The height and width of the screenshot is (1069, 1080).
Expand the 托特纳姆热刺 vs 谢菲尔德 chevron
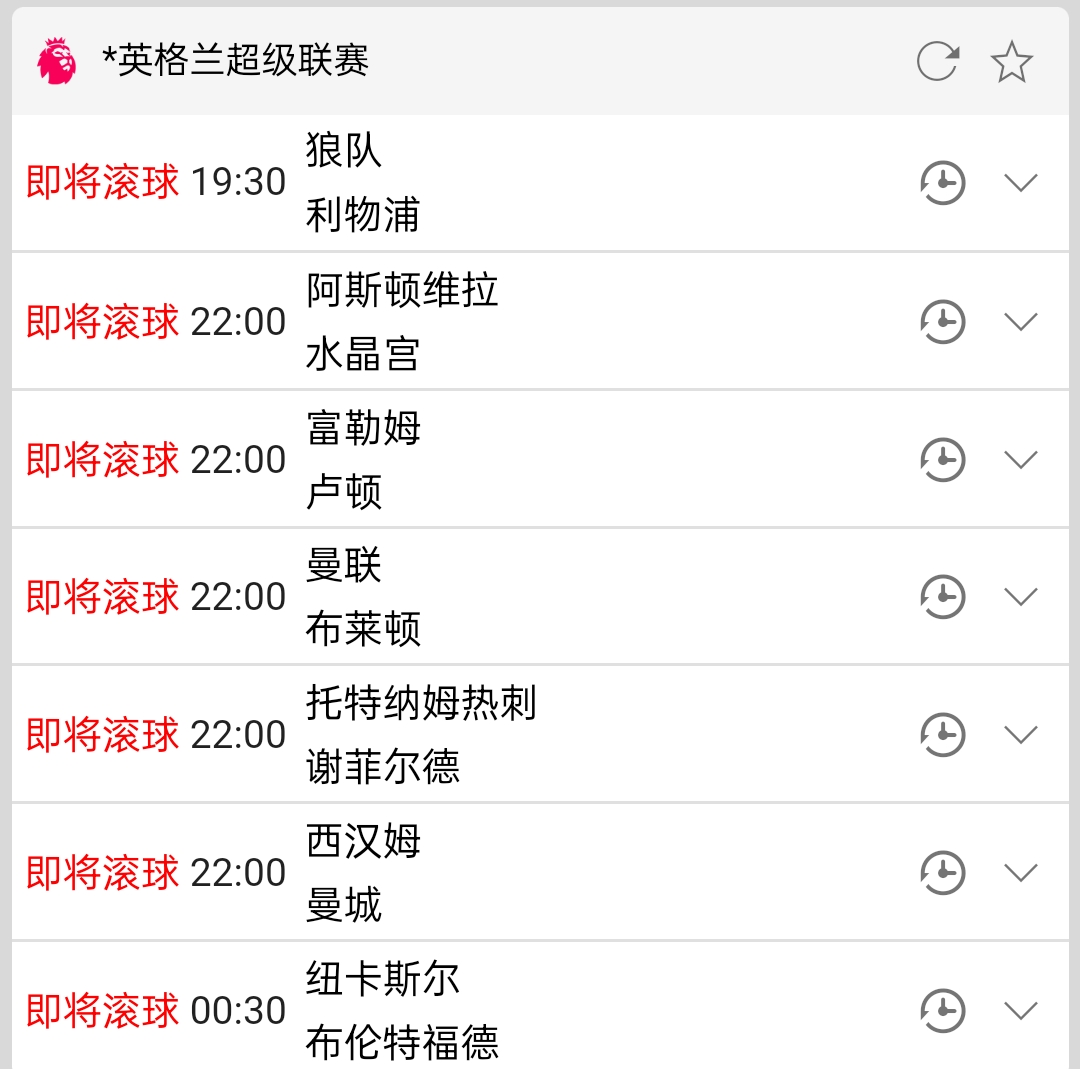pyautogui.click(x=1020, y=735)
